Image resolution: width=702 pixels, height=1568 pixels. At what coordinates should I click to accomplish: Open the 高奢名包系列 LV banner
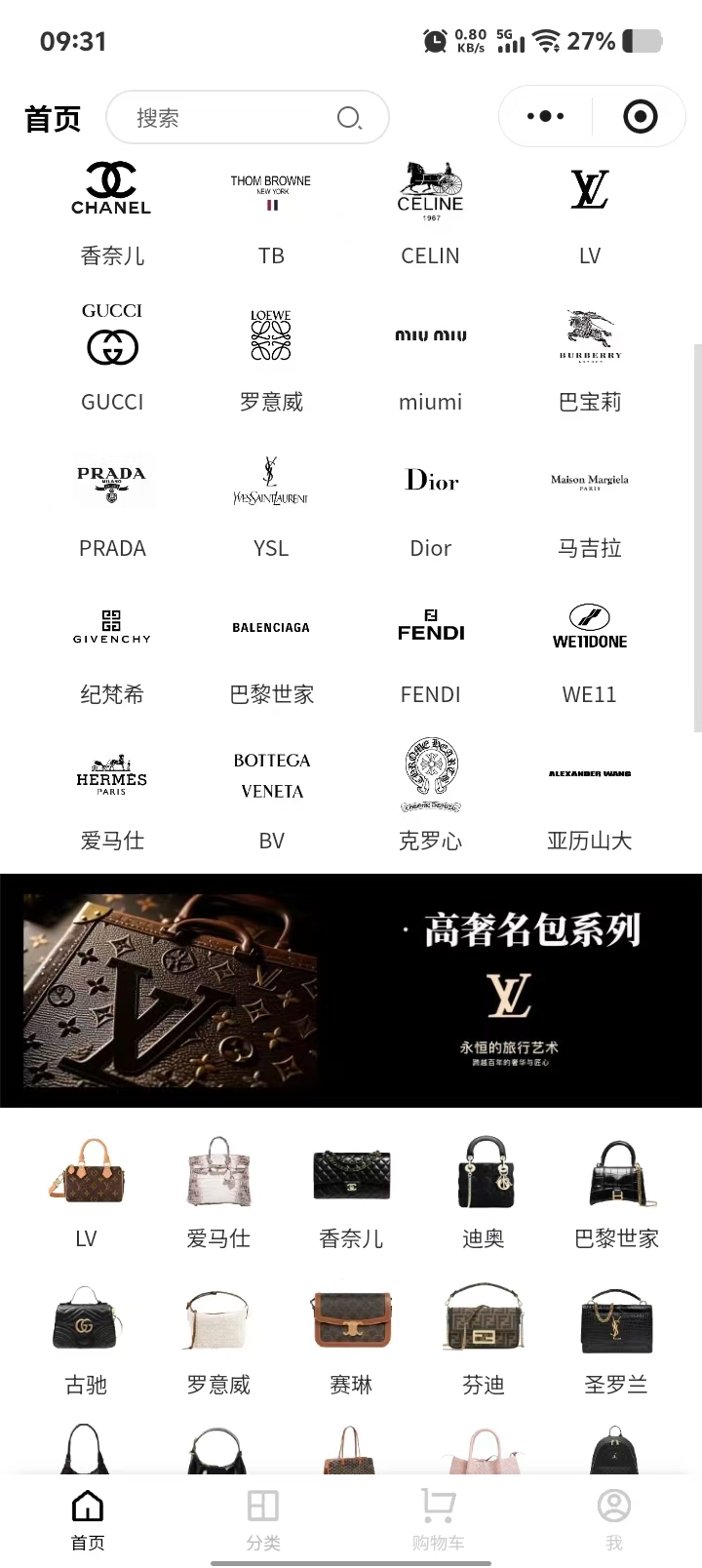pyautogui.click(x=351, y=990)
